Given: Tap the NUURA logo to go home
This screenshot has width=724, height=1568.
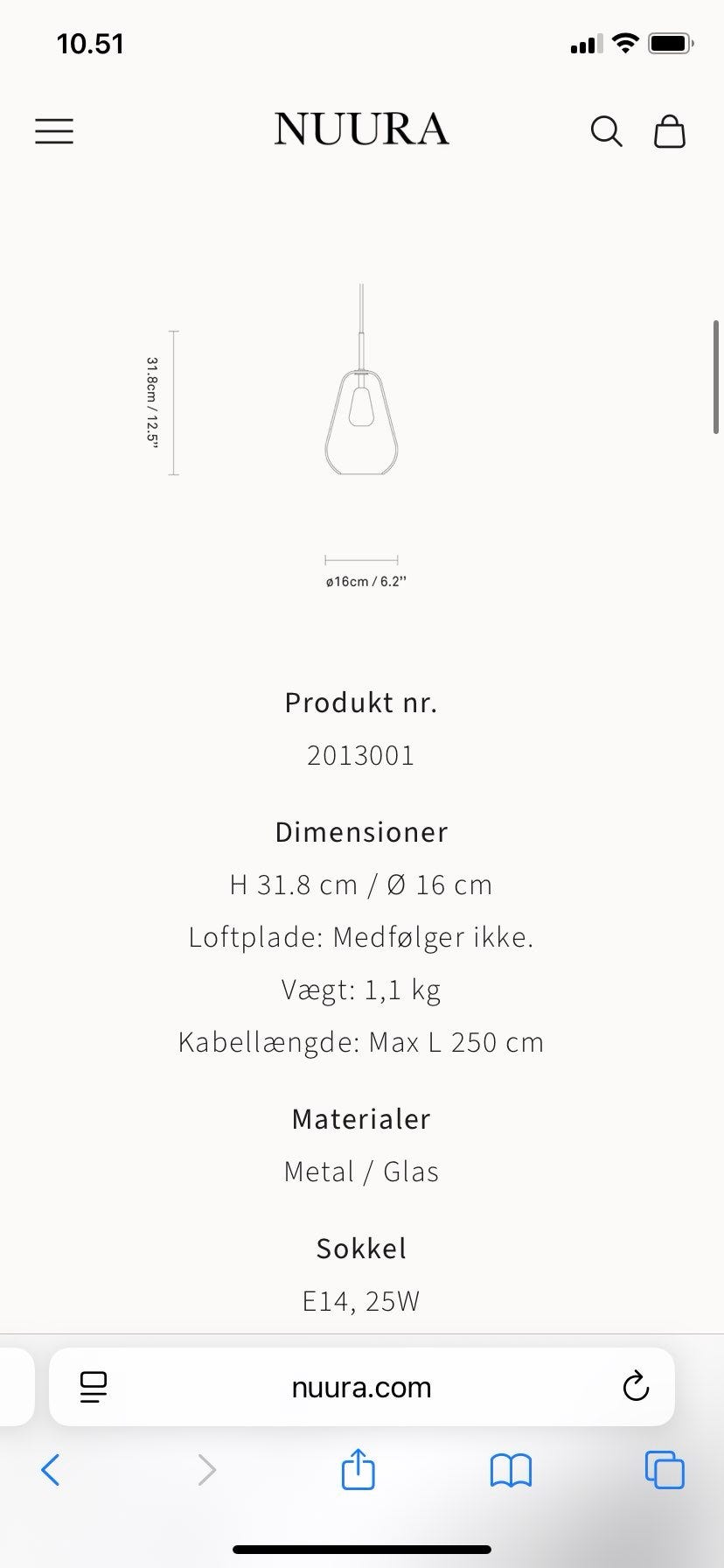Looking at the screenshot, I should click(361, 129).
